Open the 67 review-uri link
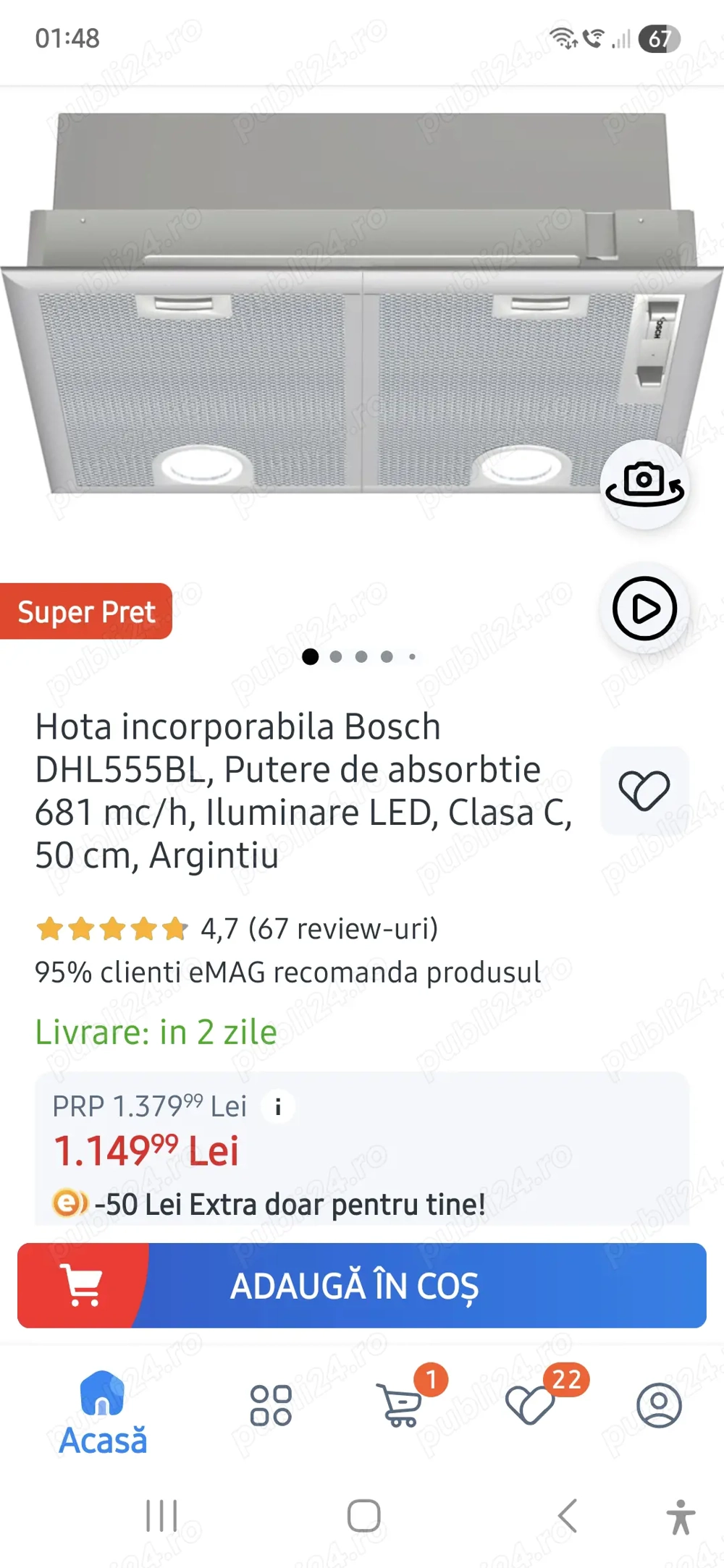 tap(343, 930)
